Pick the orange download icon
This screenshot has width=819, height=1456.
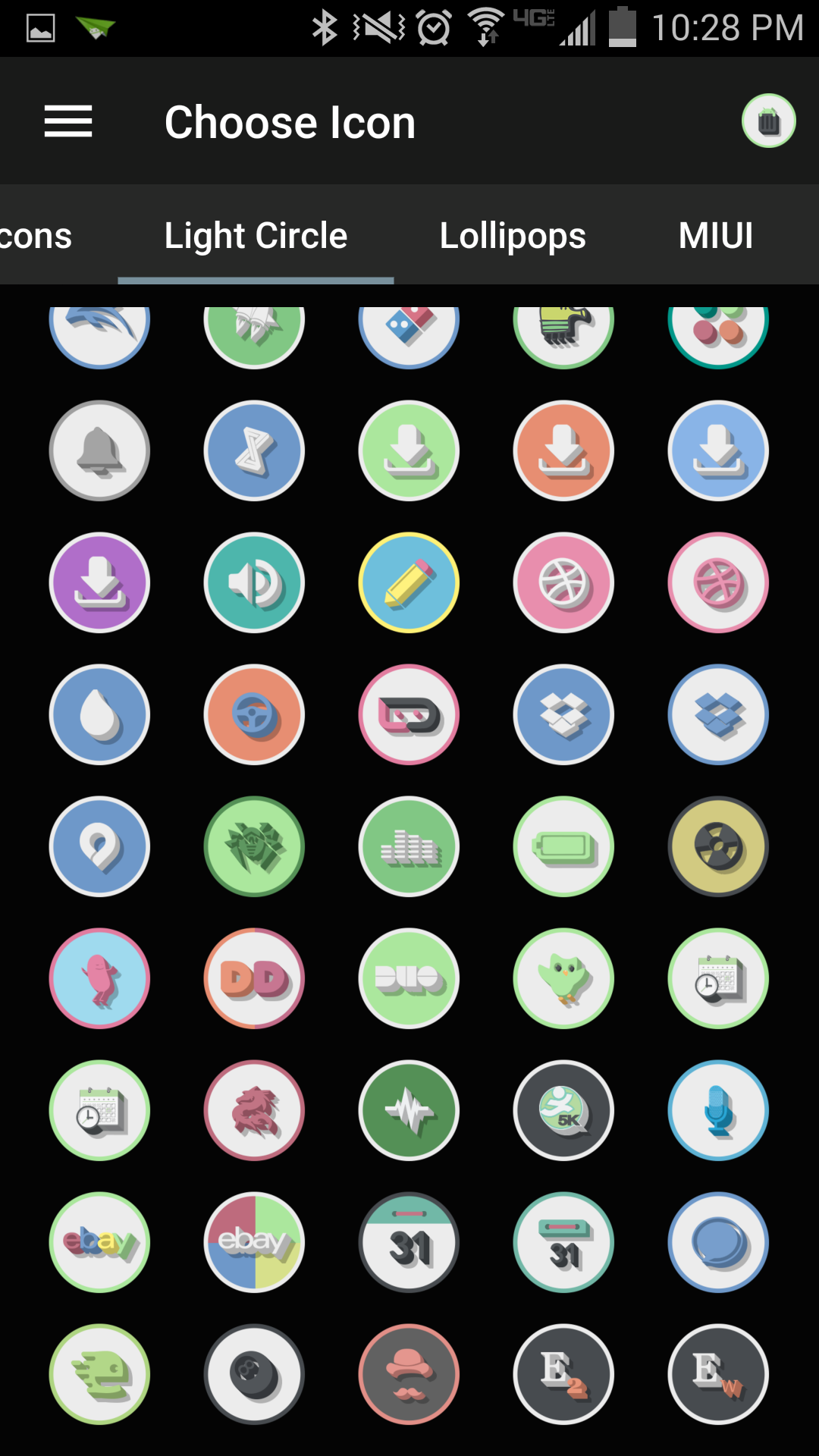click(563, 450)
